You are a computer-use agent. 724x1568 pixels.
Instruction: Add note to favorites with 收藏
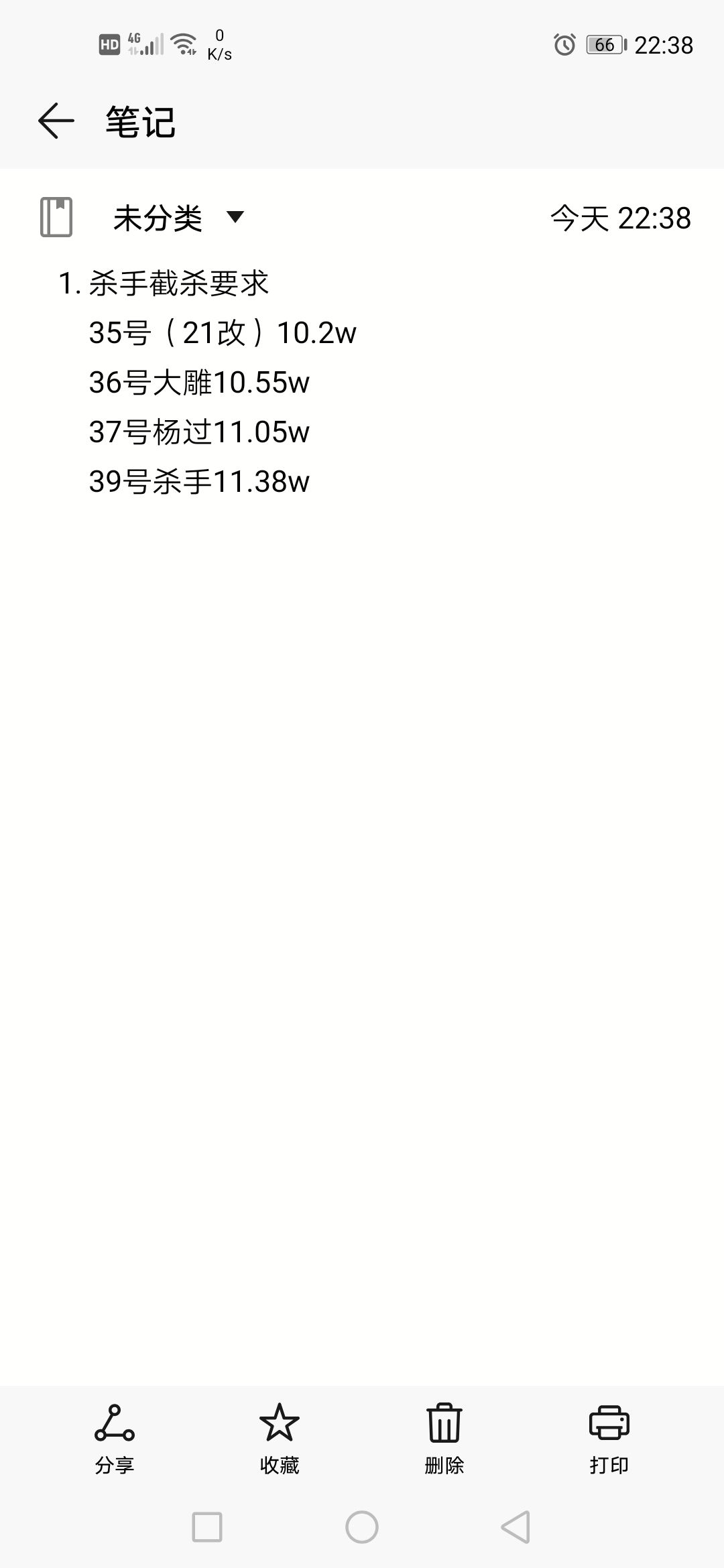tap(280, 1439)
